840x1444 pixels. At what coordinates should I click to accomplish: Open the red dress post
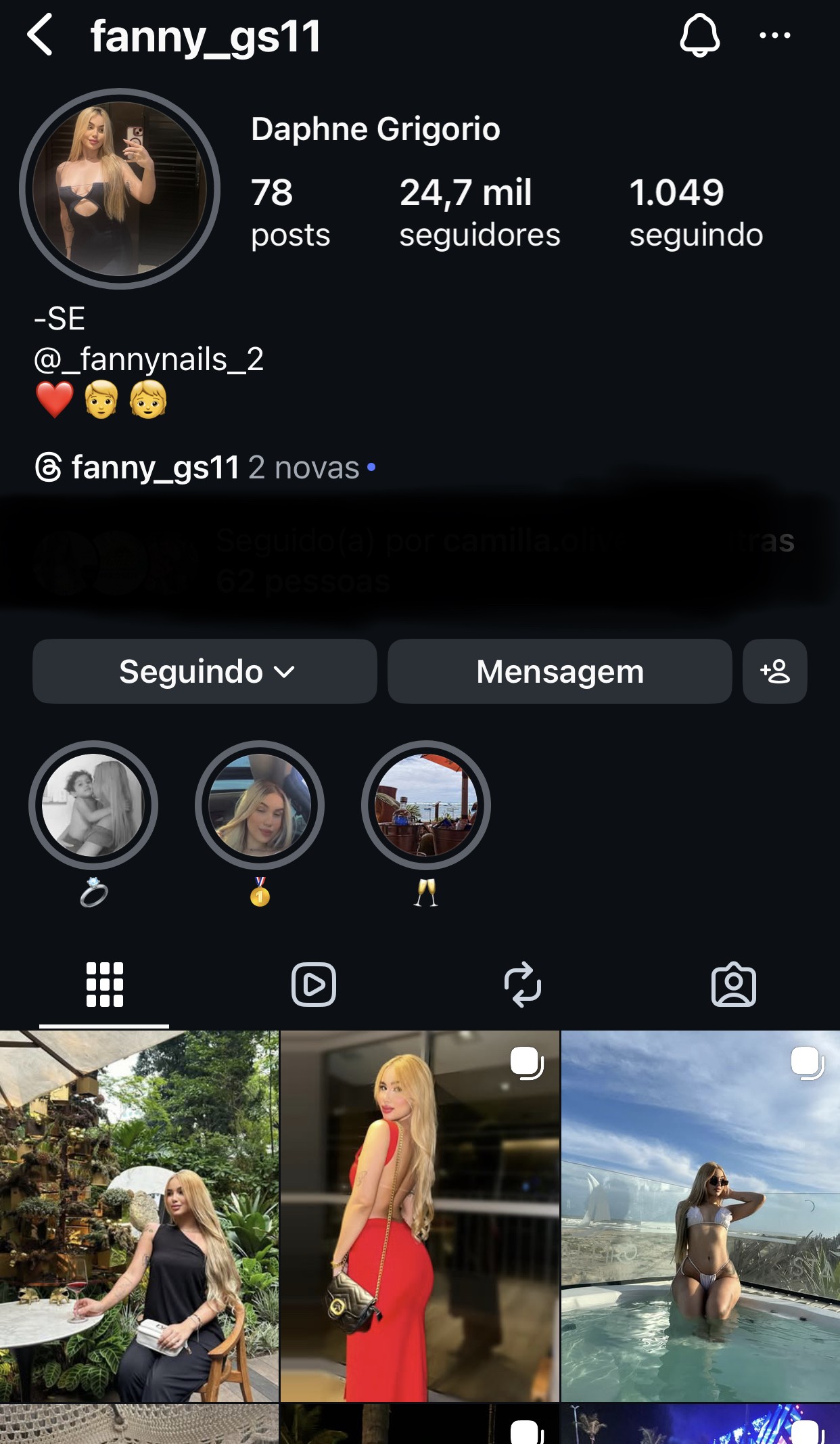[419, 1215]
